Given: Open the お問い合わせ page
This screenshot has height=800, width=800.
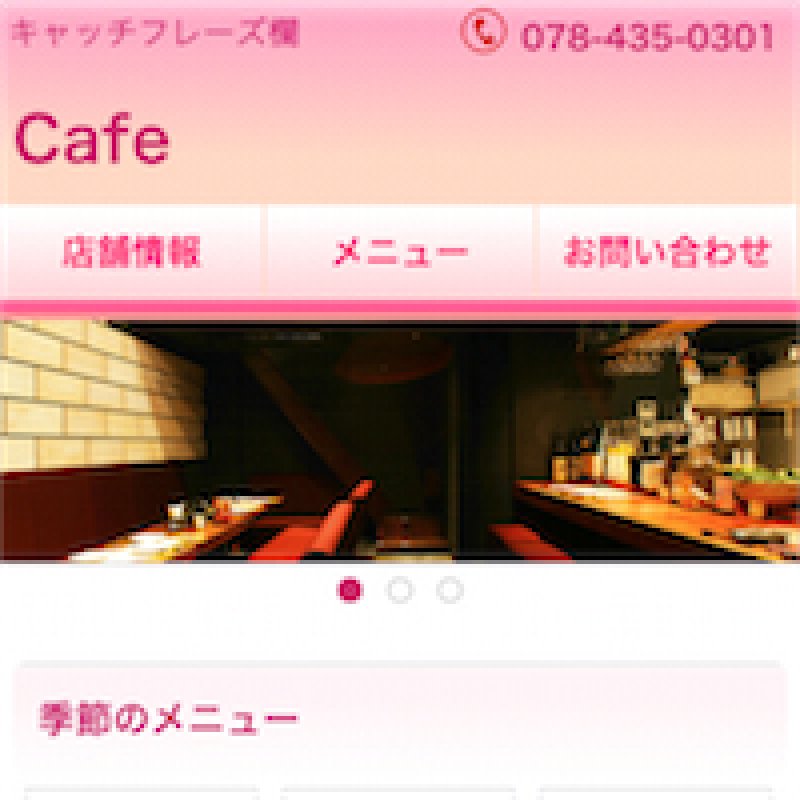Looking at the screenshot, I should (667, 252).
